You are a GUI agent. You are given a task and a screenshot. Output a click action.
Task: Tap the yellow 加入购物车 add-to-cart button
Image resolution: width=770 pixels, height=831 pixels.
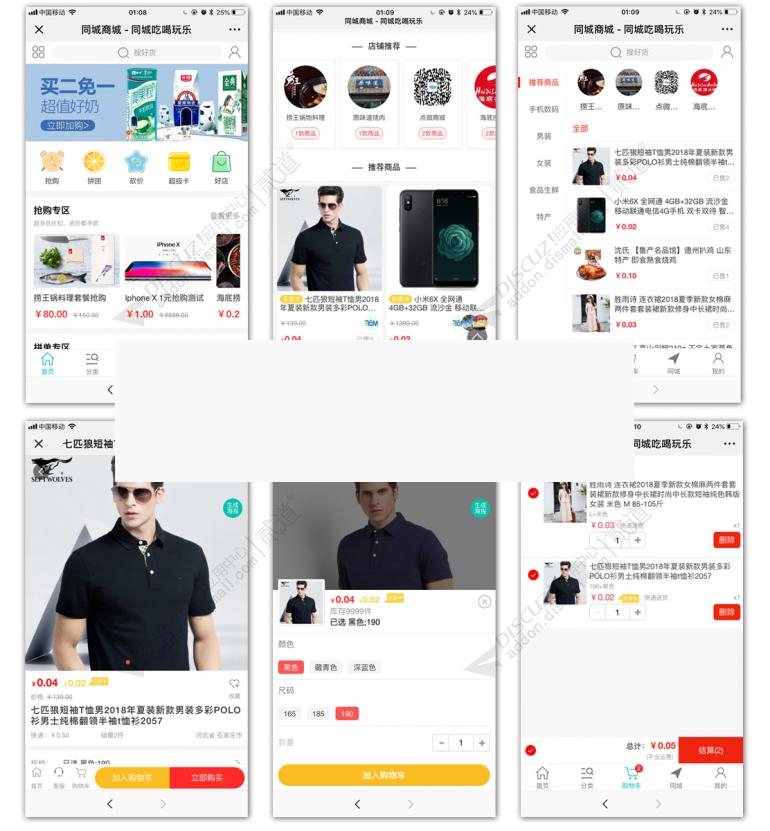(383, 775)
